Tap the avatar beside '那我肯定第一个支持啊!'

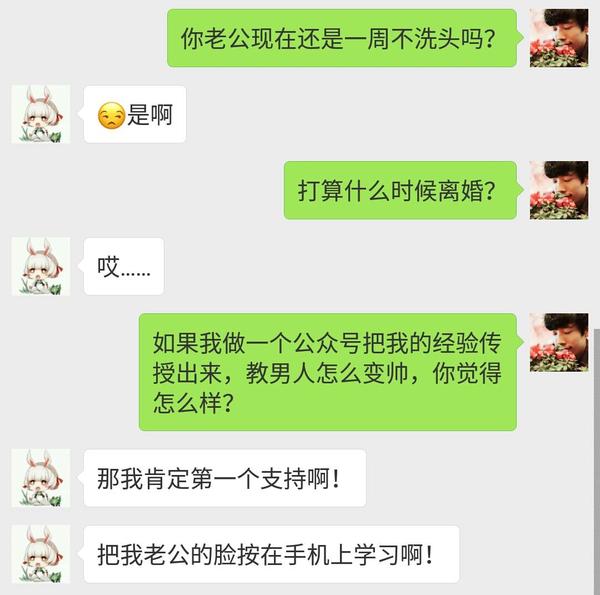coord(40,478)
